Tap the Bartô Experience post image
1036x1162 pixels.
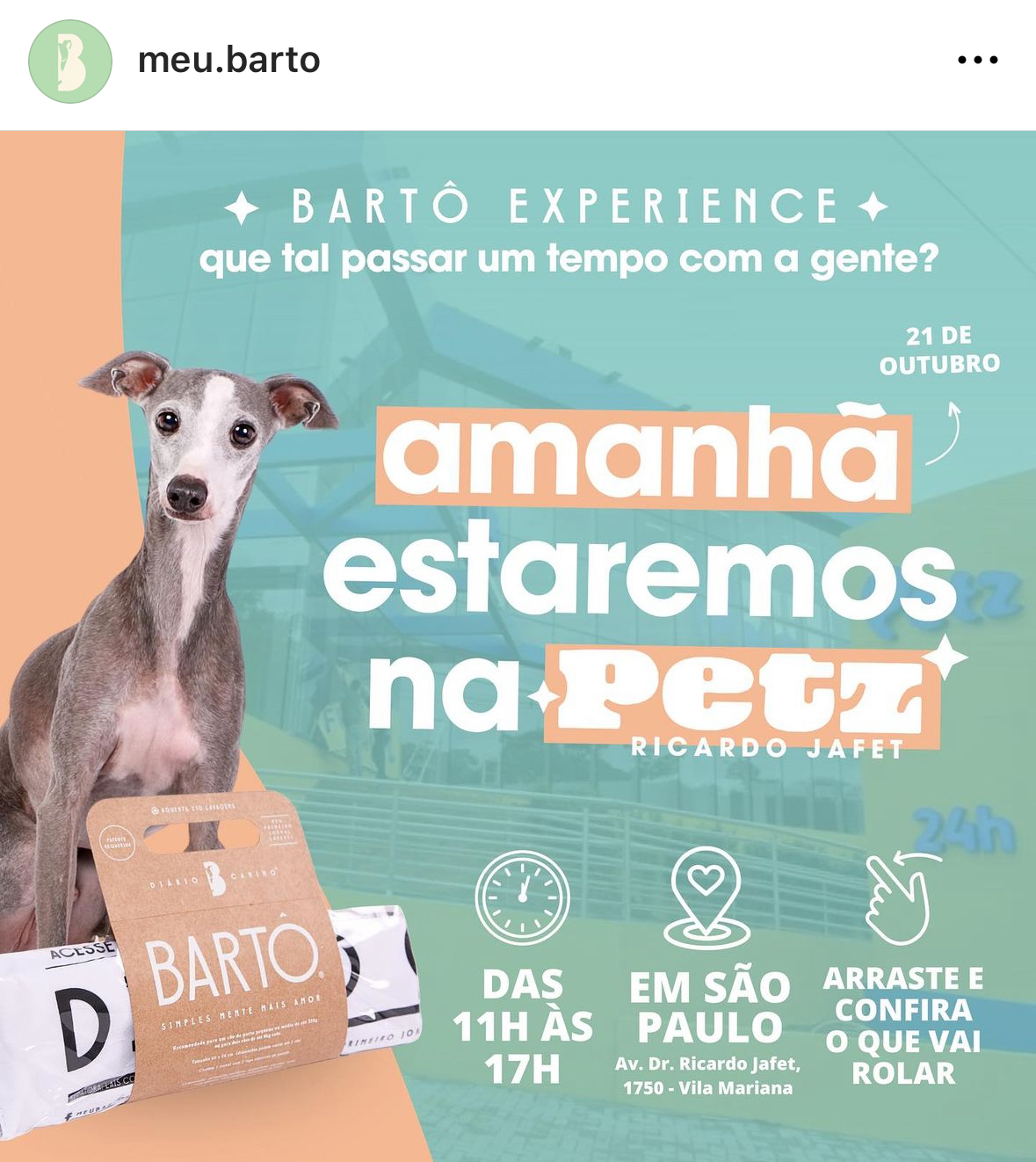coord(562,615)
